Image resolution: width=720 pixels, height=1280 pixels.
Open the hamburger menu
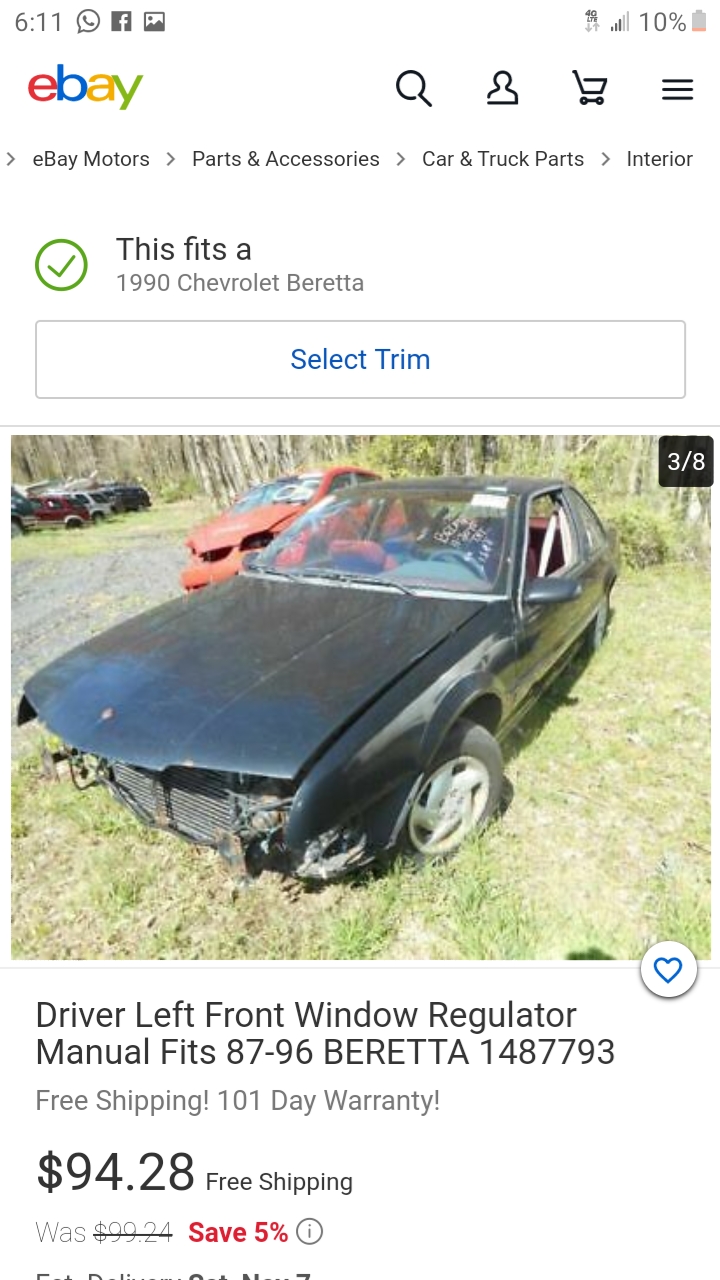[677, 90]
